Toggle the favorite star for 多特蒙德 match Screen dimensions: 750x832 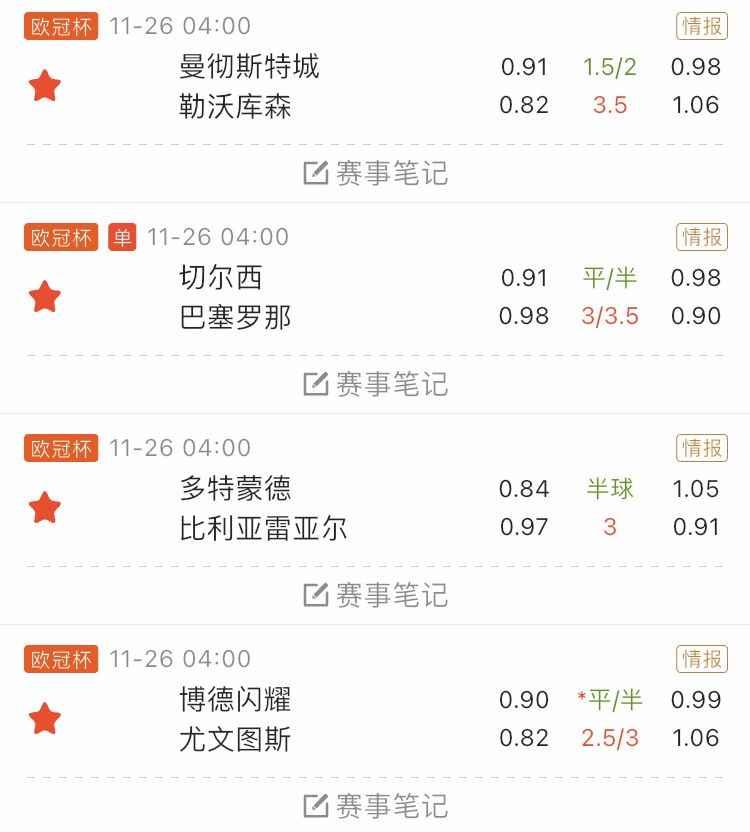coord(45,508)
